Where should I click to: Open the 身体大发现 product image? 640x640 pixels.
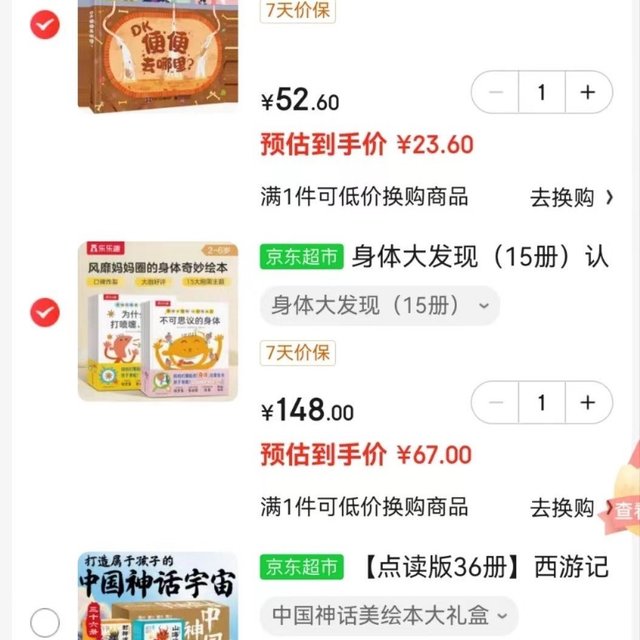coord(158,321)
